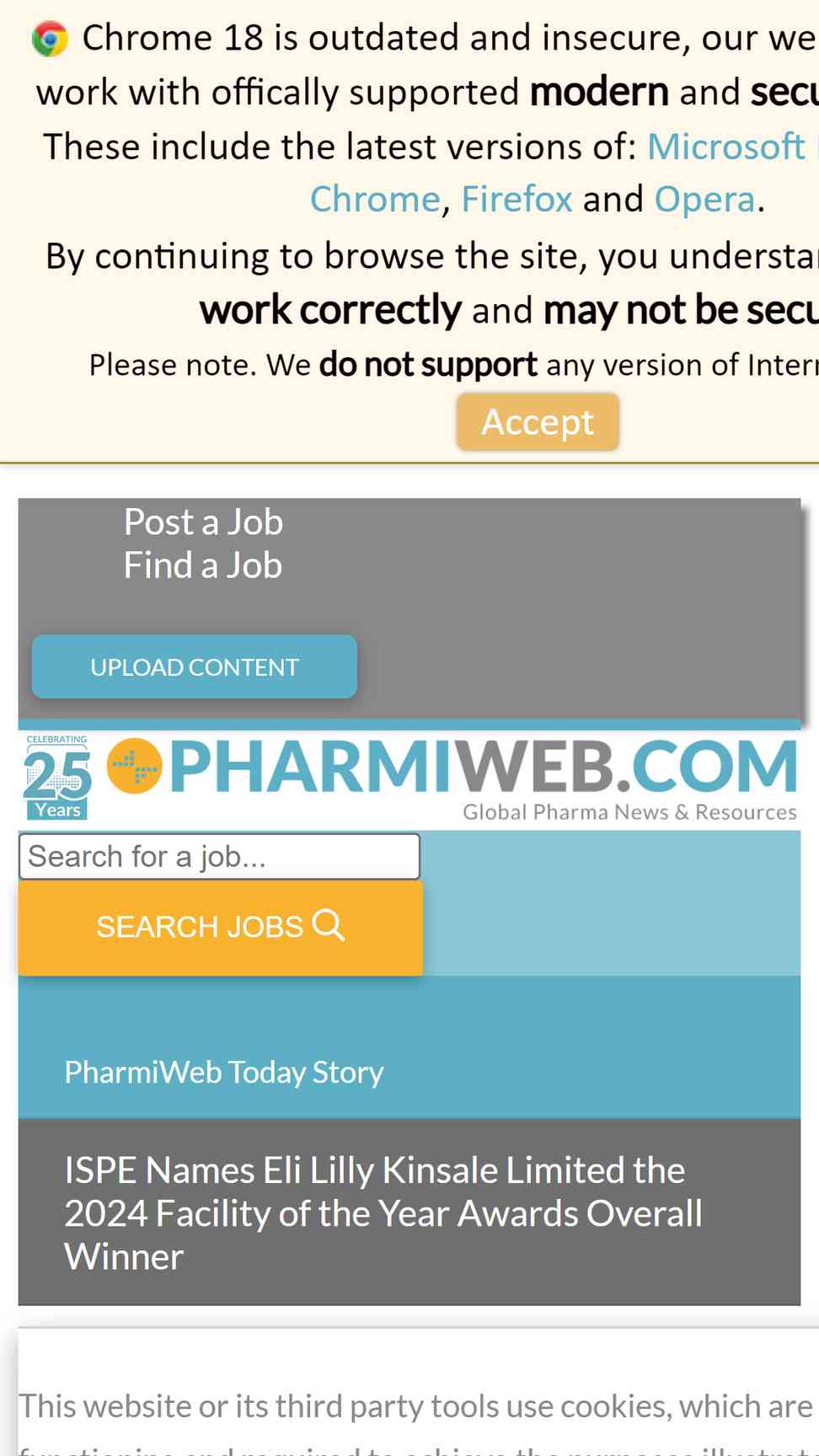
Task: Focus the Search for a job field
Action: click(x=219, y=856)
